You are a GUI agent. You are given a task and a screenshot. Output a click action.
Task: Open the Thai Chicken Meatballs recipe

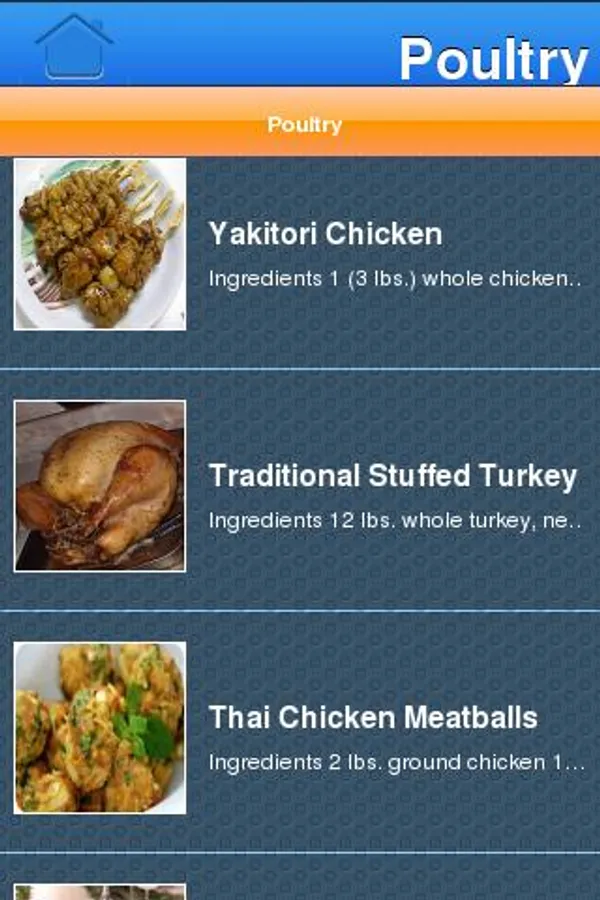coord(300,732)
